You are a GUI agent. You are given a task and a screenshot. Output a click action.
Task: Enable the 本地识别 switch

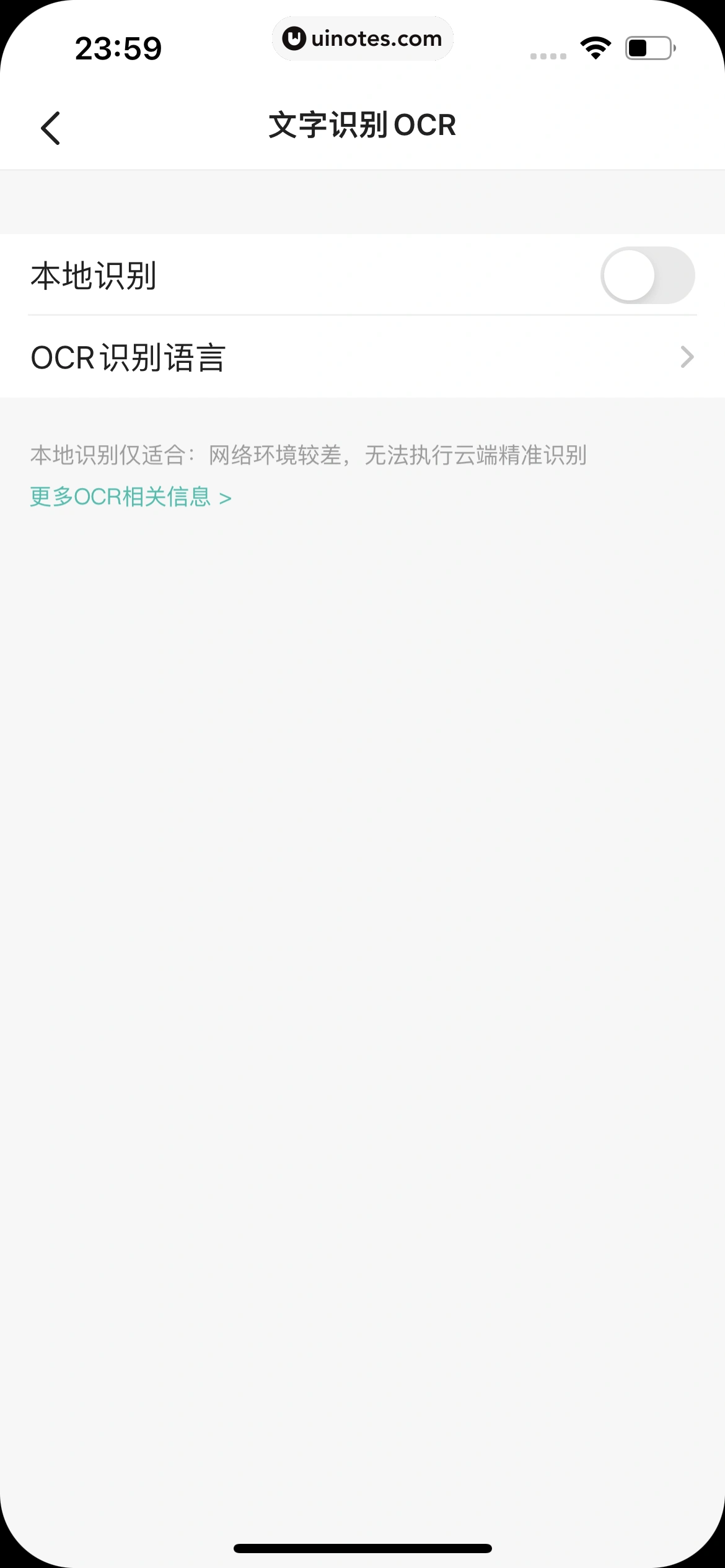point(647,276)
